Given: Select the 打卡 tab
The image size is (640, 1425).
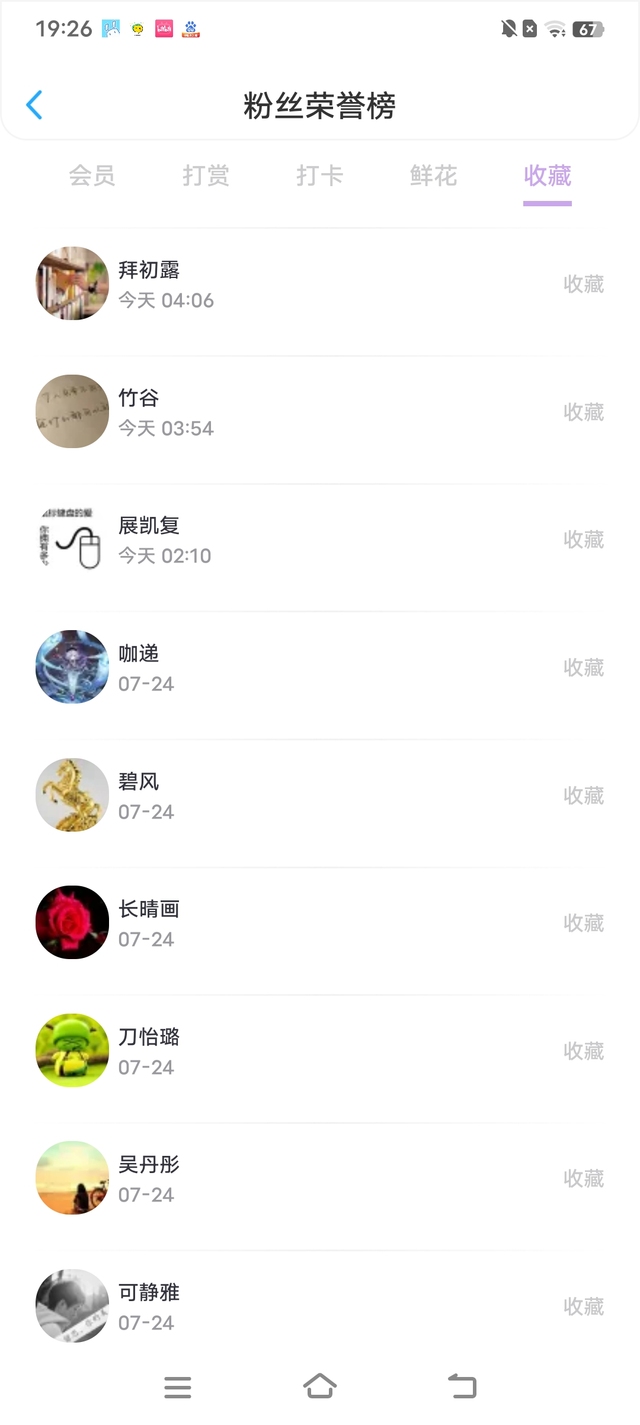Looking at the screenshot, I should coord(320,176).
